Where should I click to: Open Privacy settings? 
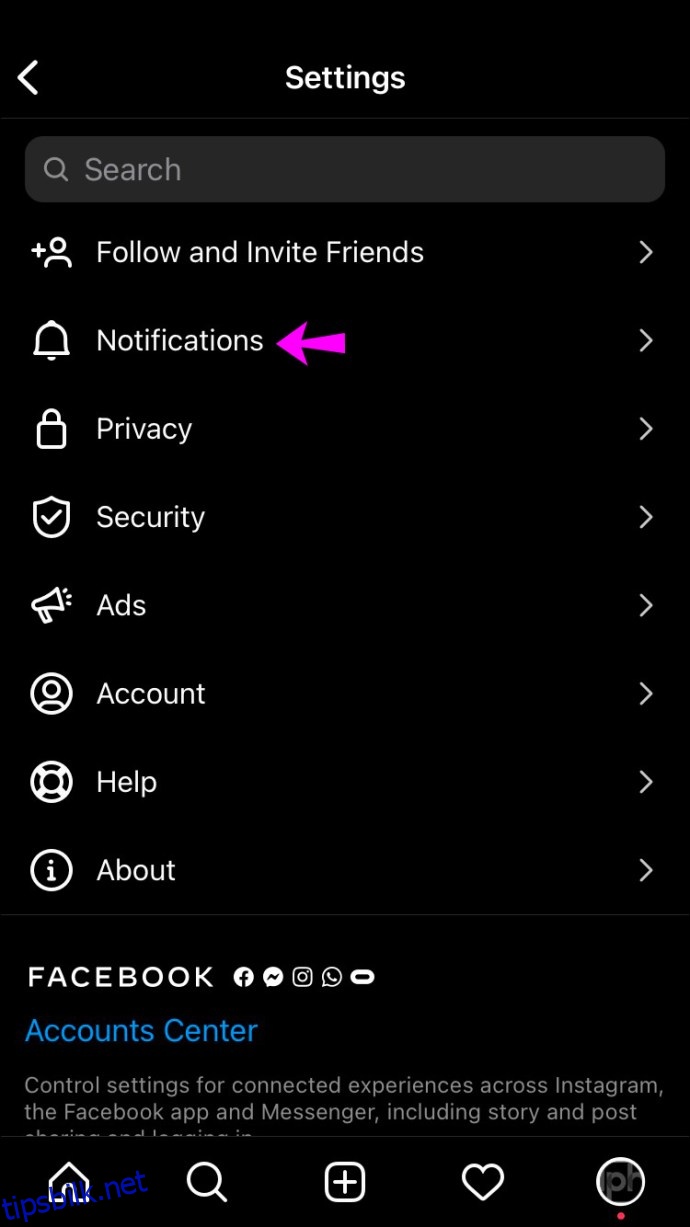click(x=345, y=429)
